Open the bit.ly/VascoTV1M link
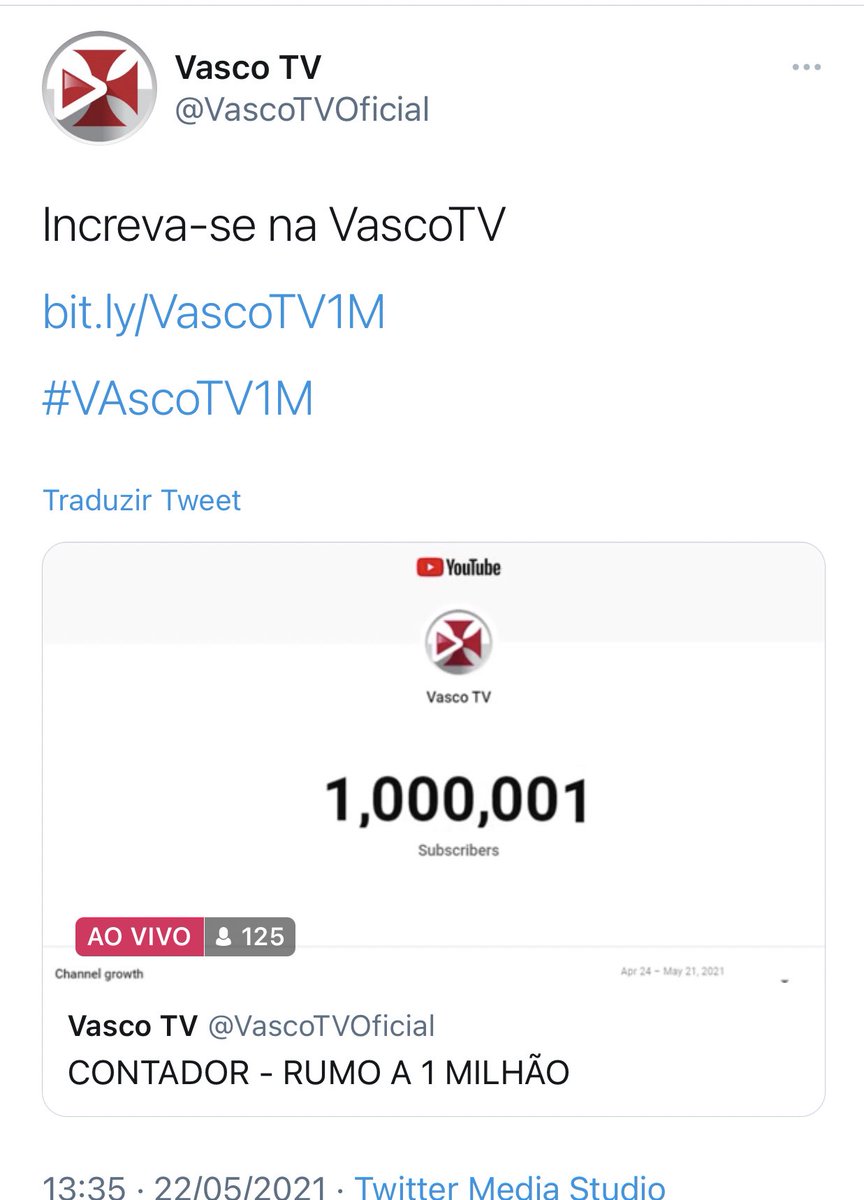Viewport: 864px width, 1200px height. 213,313
